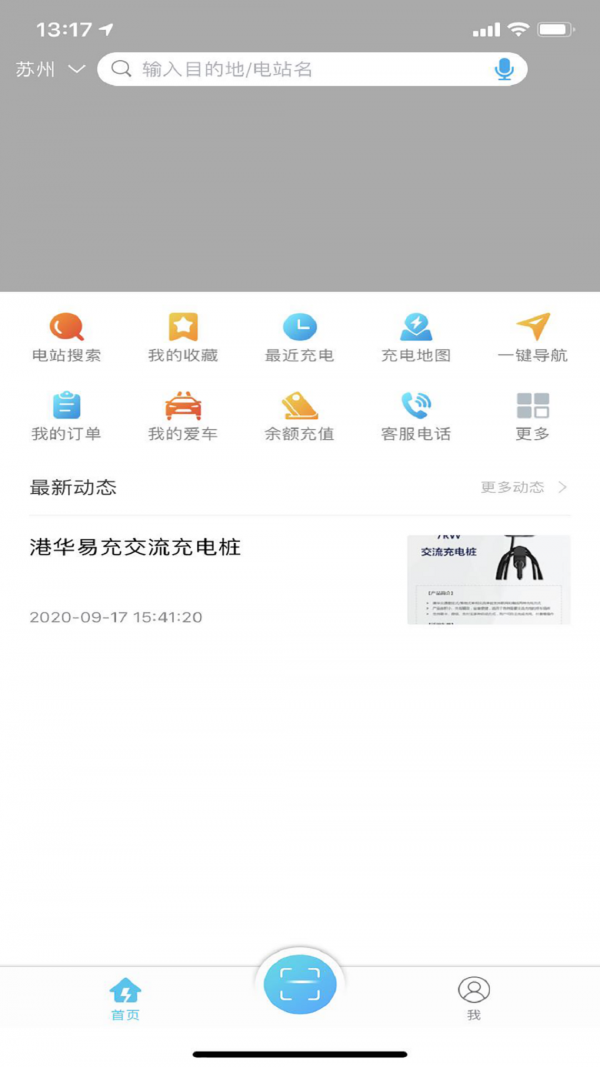Show 更多 additional shortcuts
This screenshot has width=600, height=1067.
point(533,417)
